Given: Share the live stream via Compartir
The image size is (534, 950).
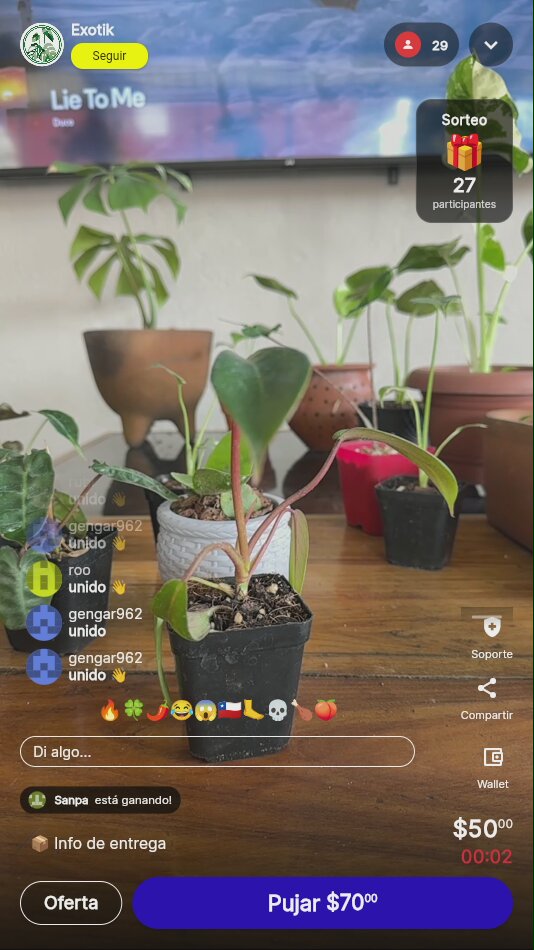Looking at the screenshot, I should pos(487,699).
